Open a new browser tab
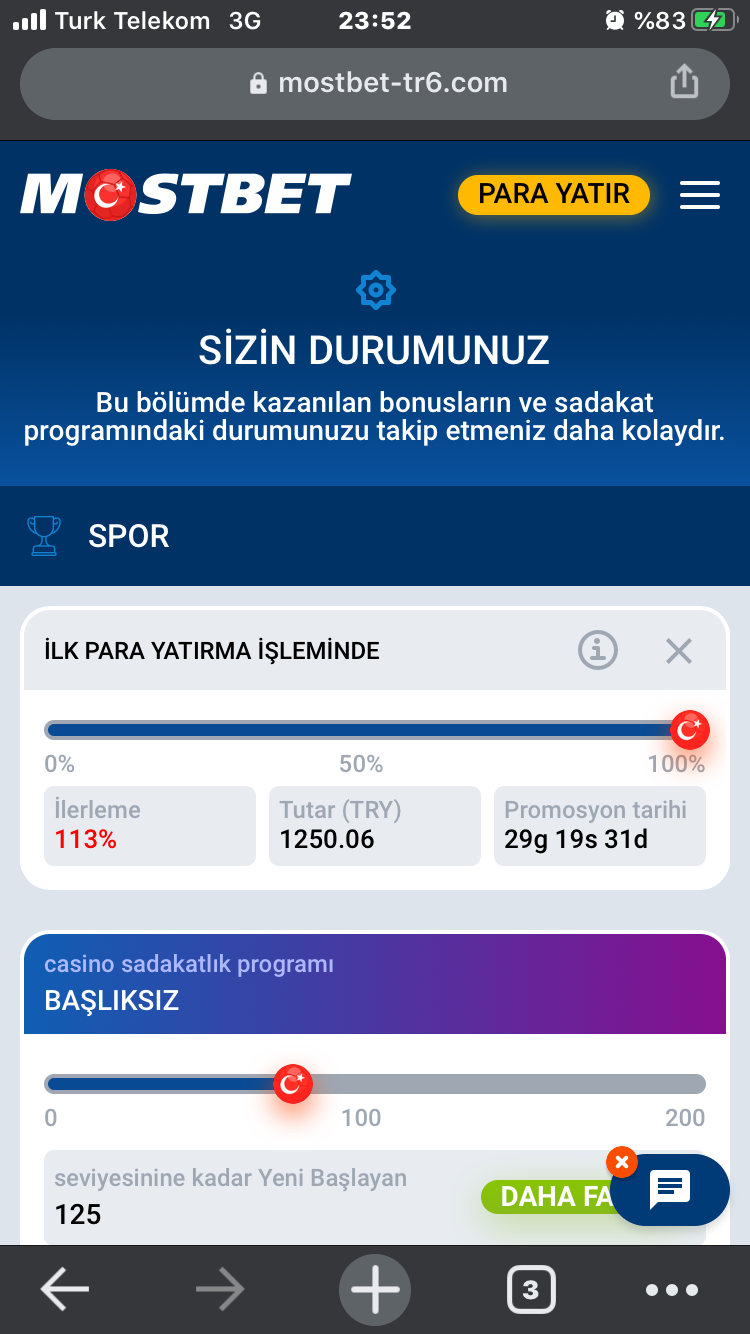The width and height of the screenshot is (750, 1334). pyautogui.click(x=375, y=1290)
